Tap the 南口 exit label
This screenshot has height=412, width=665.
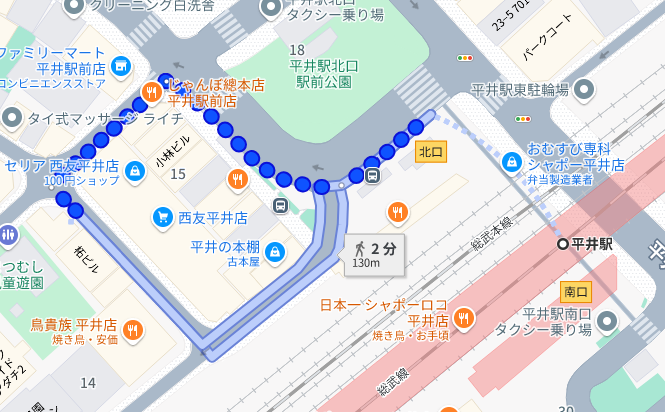(576, 292)
